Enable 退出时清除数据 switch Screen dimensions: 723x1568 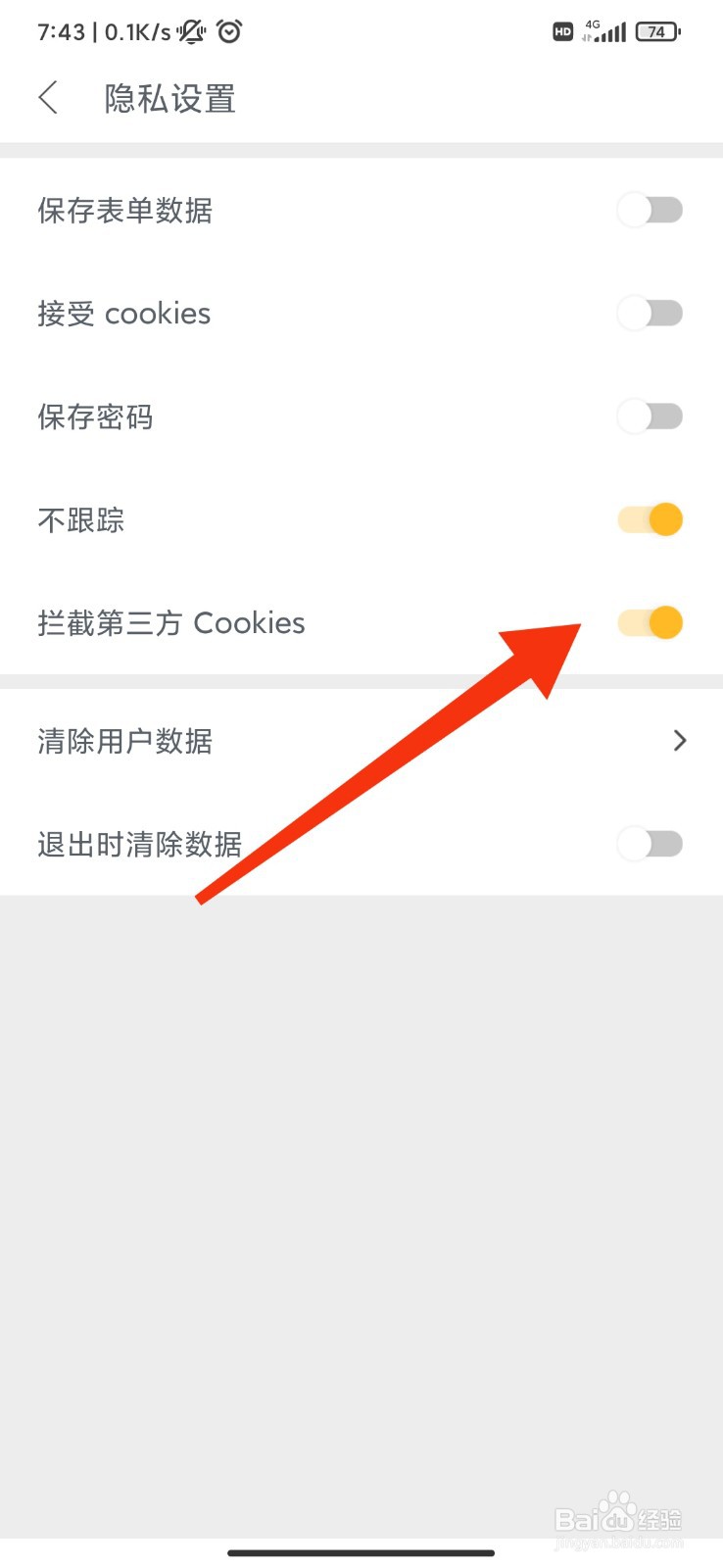pos(650,843)
